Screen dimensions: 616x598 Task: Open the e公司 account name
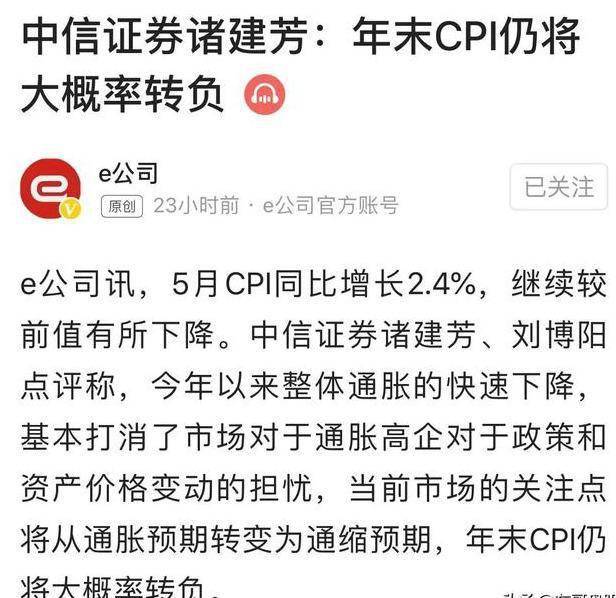point(128,173)
